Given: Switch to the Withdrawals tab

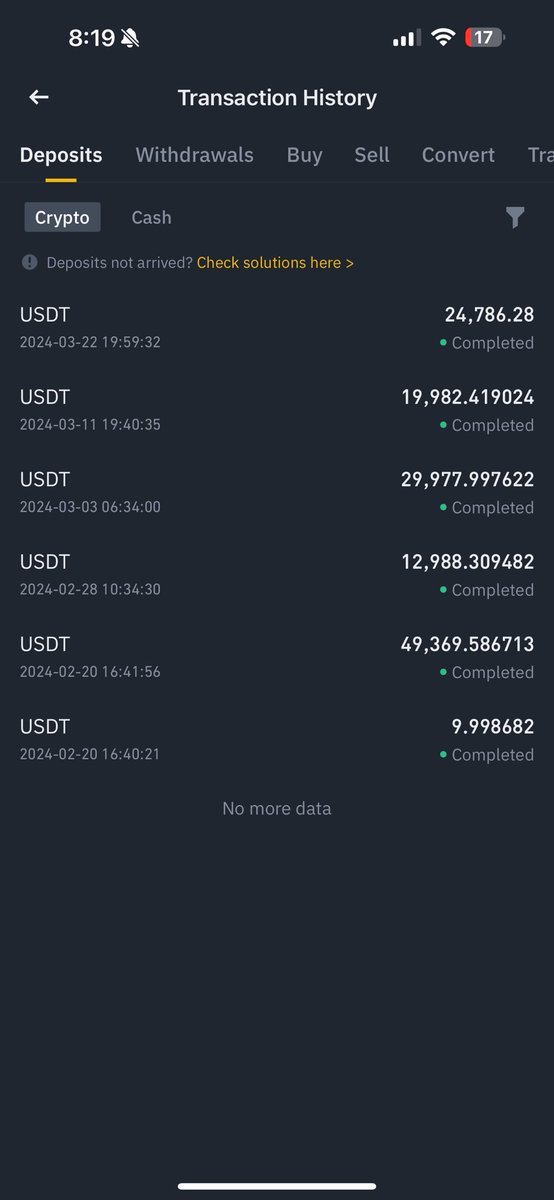Looking at the screenshot, I should (x=194, y=155).
